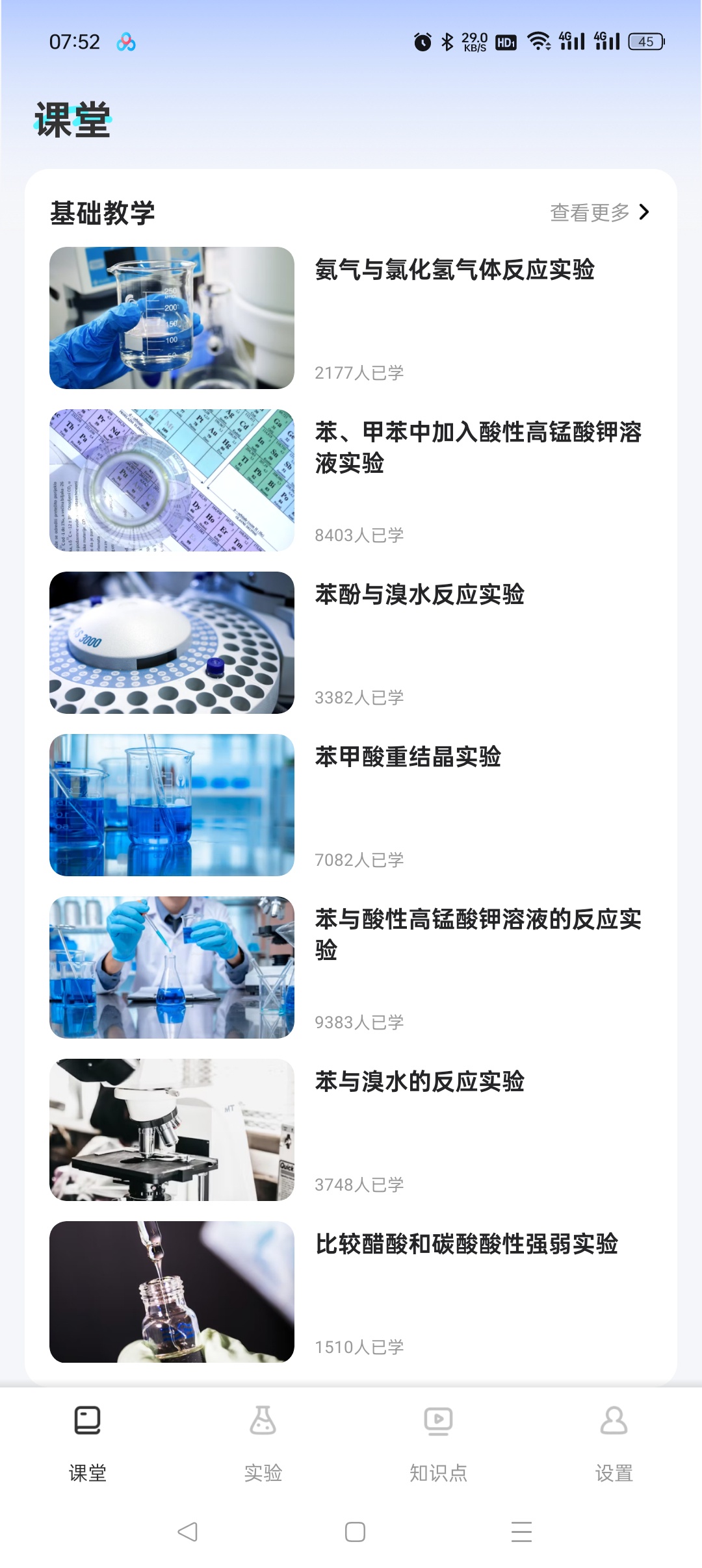702x1568 pixels.
Task: Tap the system back button
Action: coord(187,1532)
